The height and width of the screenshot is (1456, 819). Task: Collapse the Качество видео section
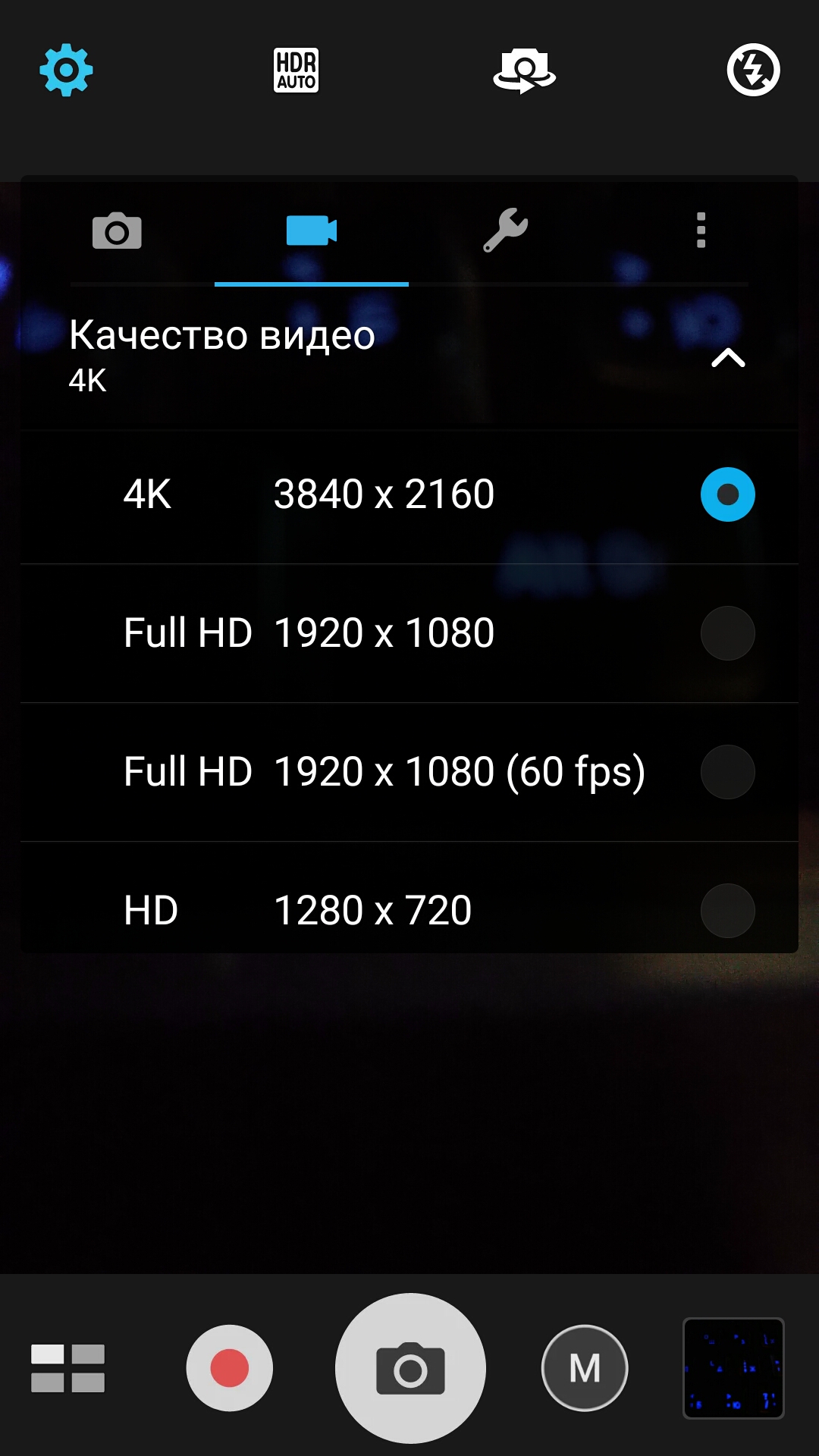(x=728, y=358)
